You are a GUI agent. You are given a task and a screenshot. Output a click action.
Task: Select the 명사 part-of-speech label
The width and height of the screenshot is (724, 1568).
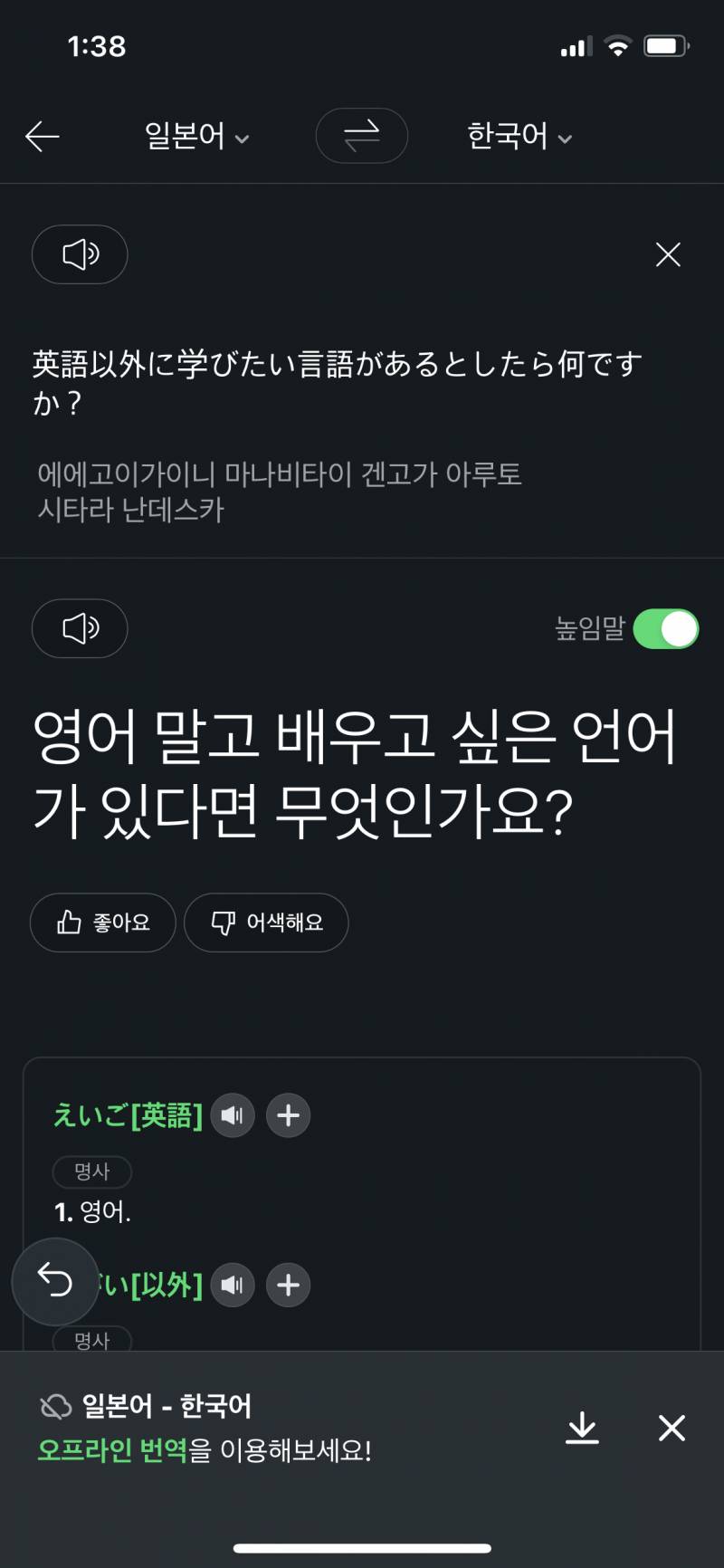pyautogui.click(x=91, y=1171)
